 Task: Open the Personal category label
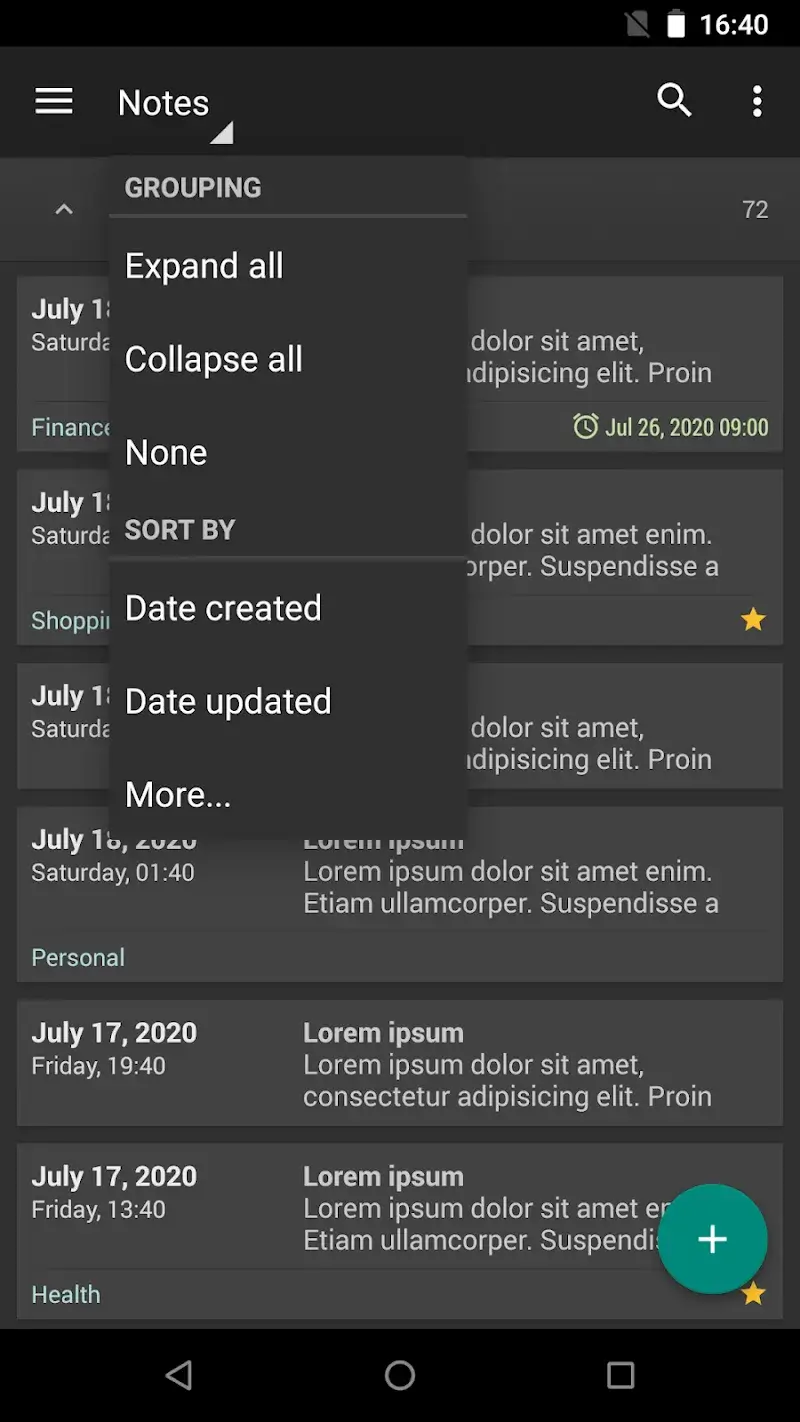[x=77, y=957]
